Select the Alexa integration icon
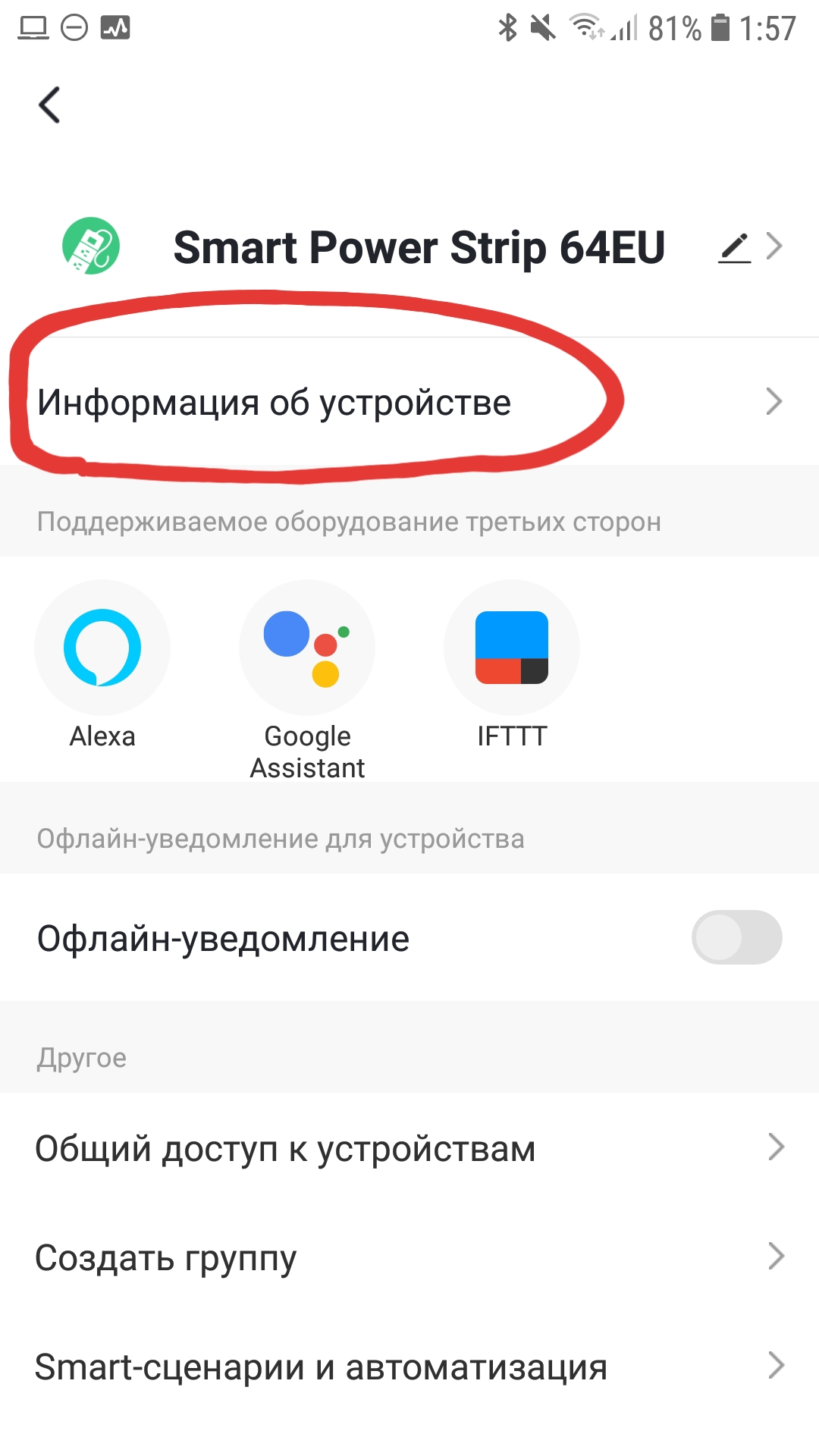 coord(102,646)
